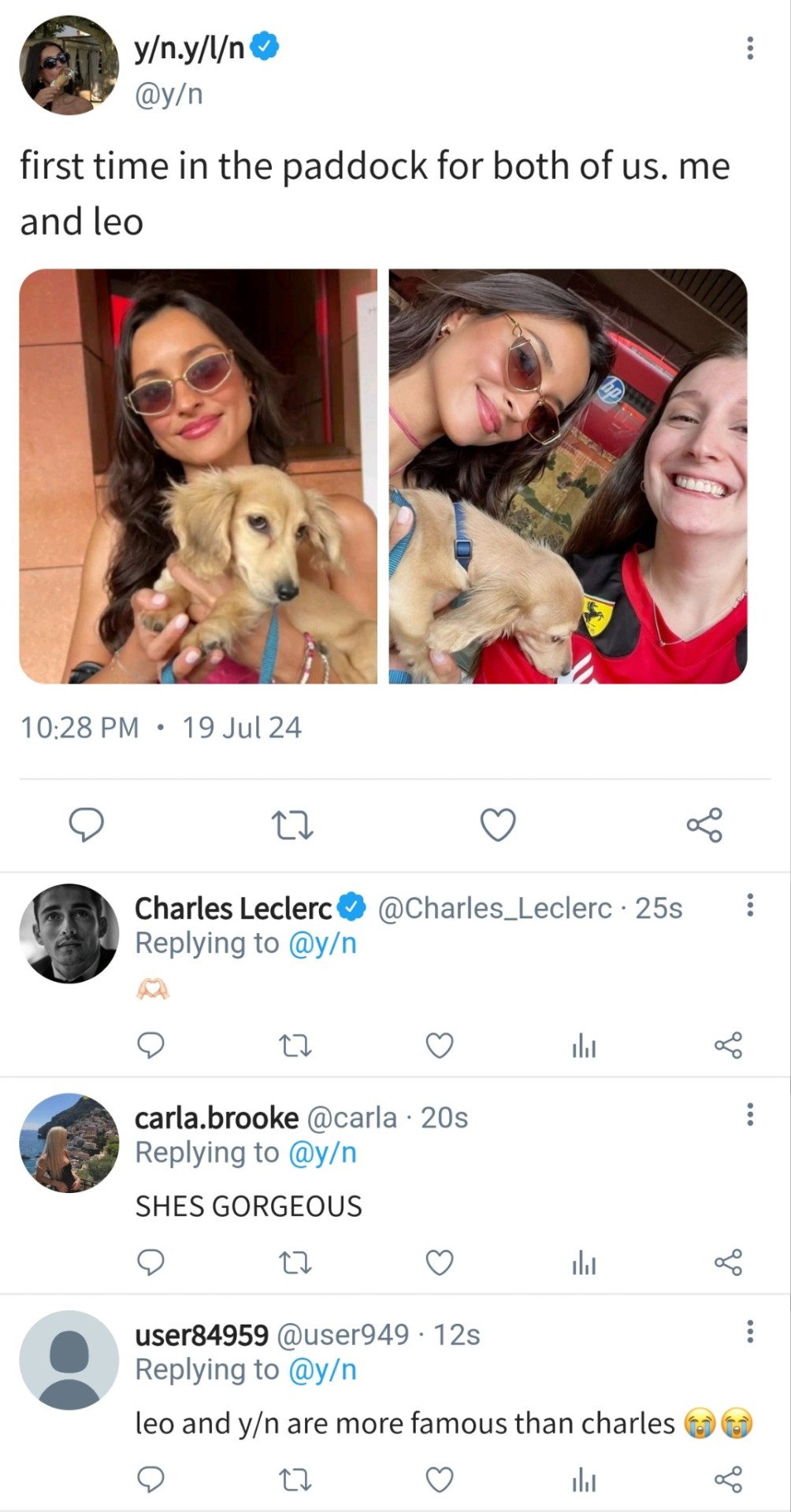Screen dimensions: 791x1512
Task: Visit Charles Leclerc's profile via avatar
Action: 69,933
